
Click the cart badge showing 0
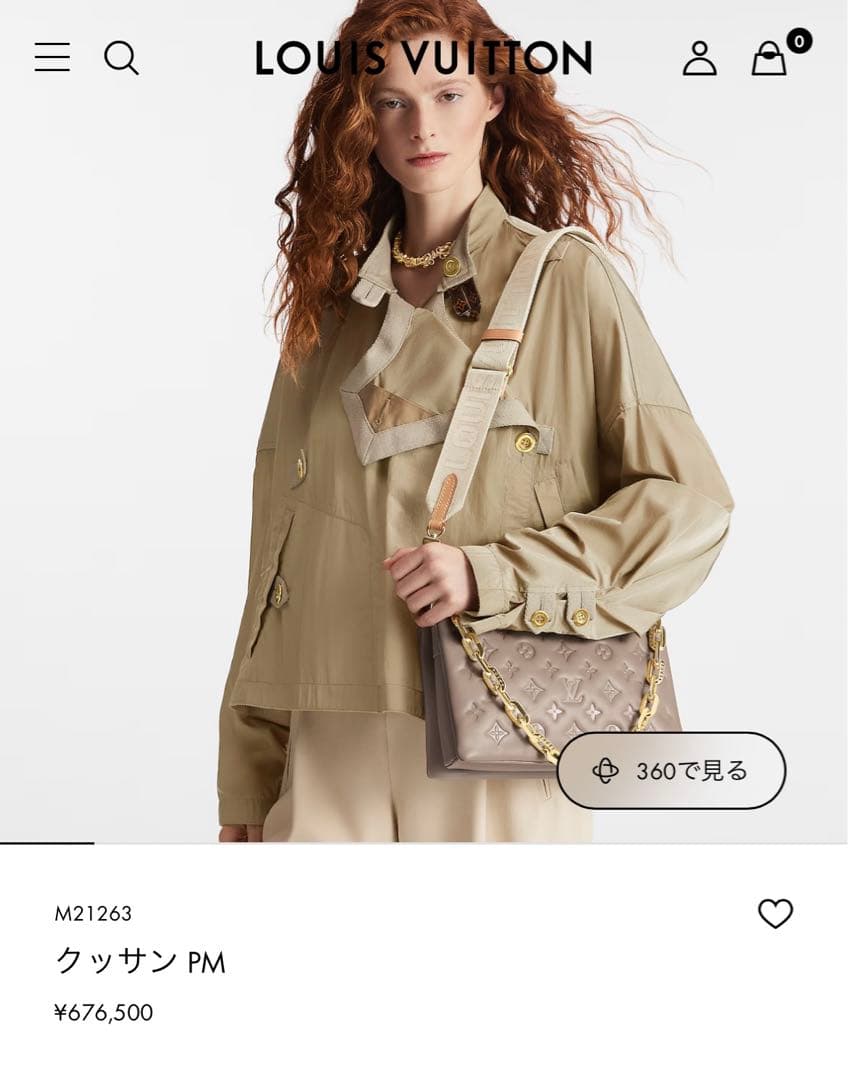pos(796,40)
